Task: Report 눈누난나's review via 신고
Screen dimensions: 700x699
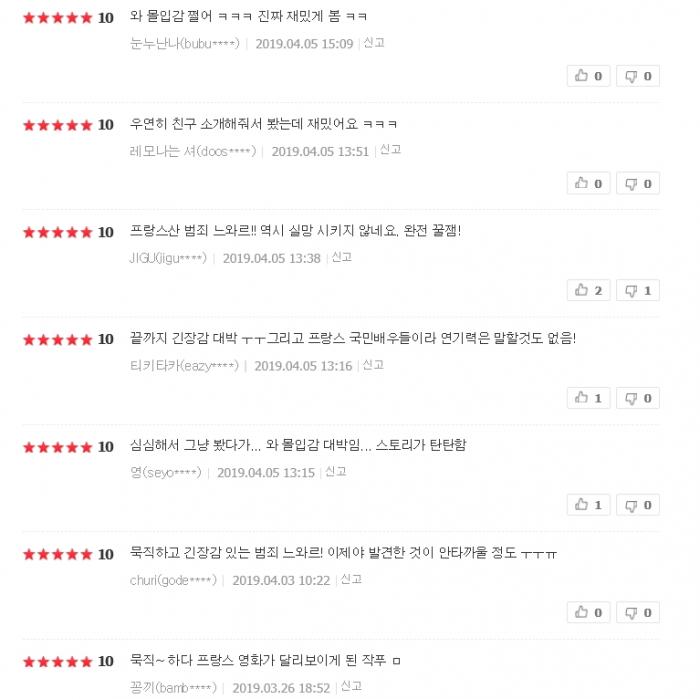Action: pos(374,43)
